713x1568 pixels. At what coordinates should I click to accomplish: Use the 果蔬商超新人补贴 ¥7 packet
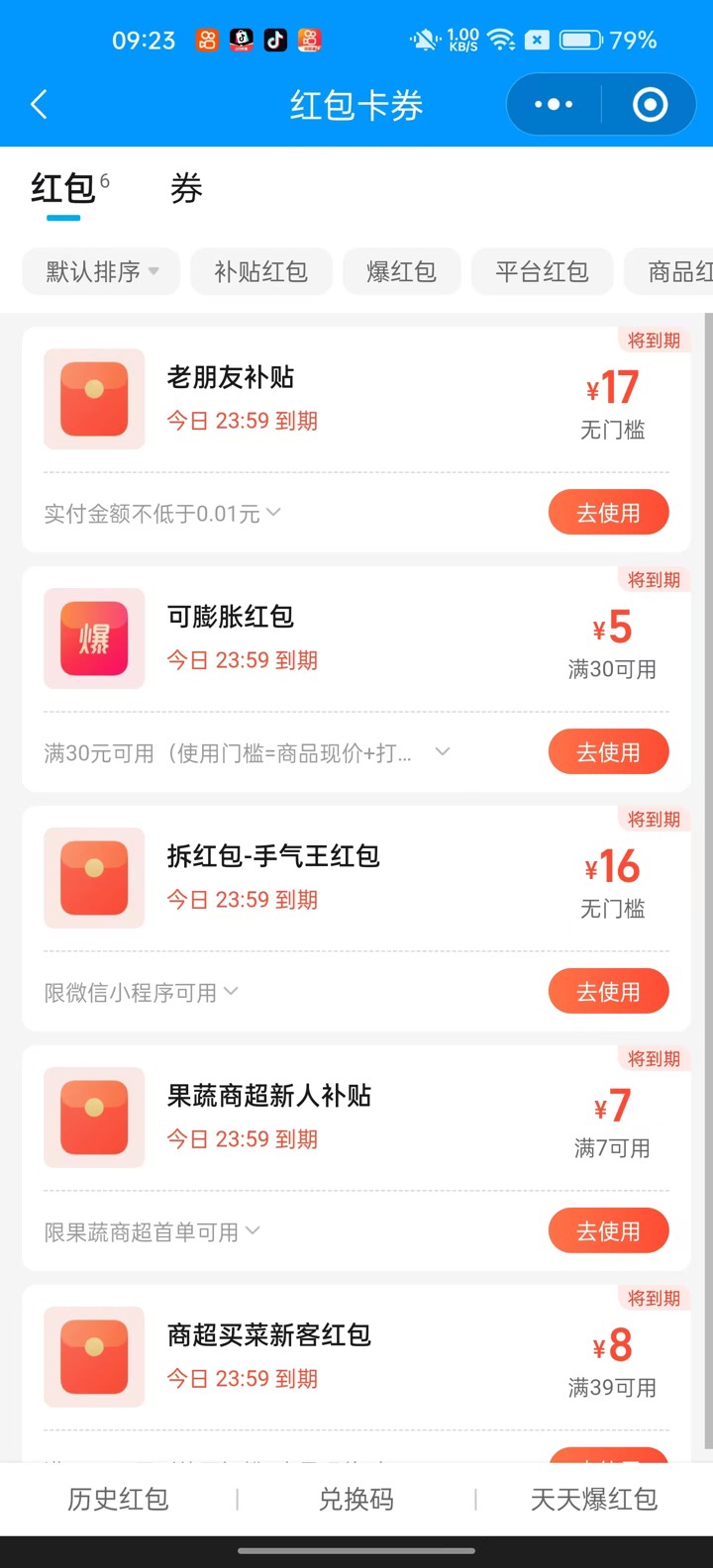click(608, 1231)
